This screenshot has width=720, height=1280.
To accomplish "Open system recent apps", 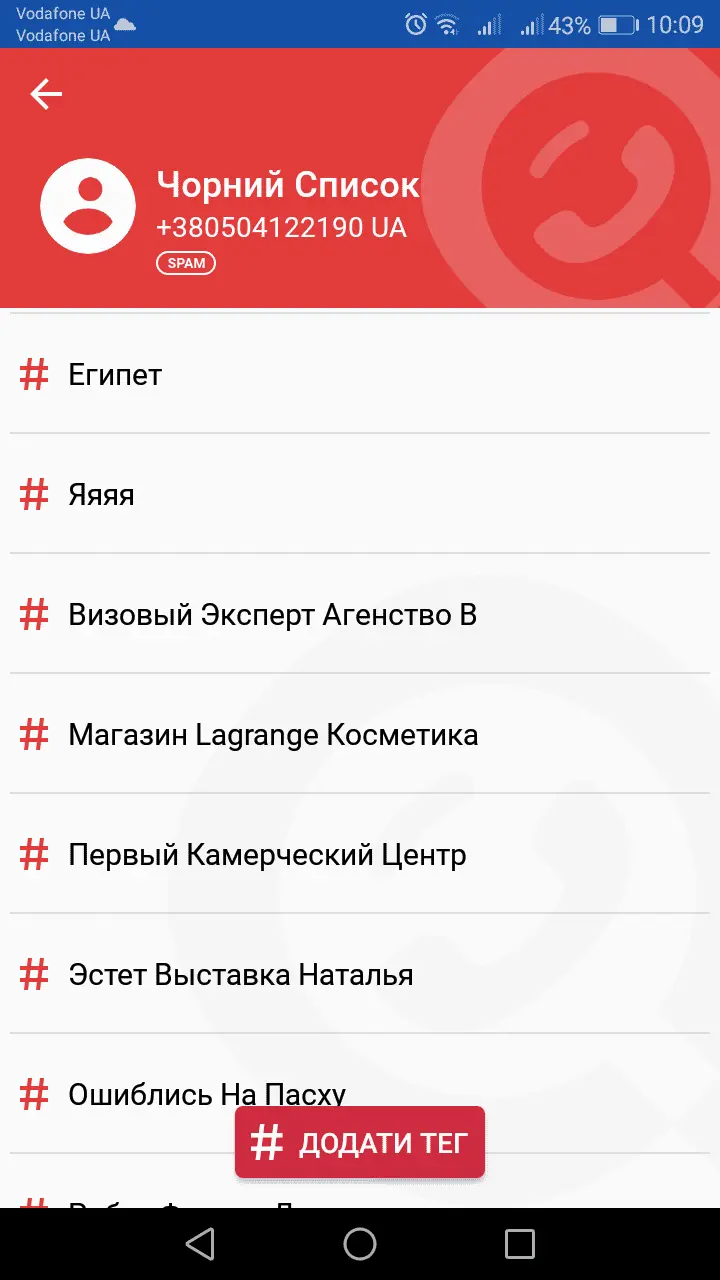I will [520, 1244].
